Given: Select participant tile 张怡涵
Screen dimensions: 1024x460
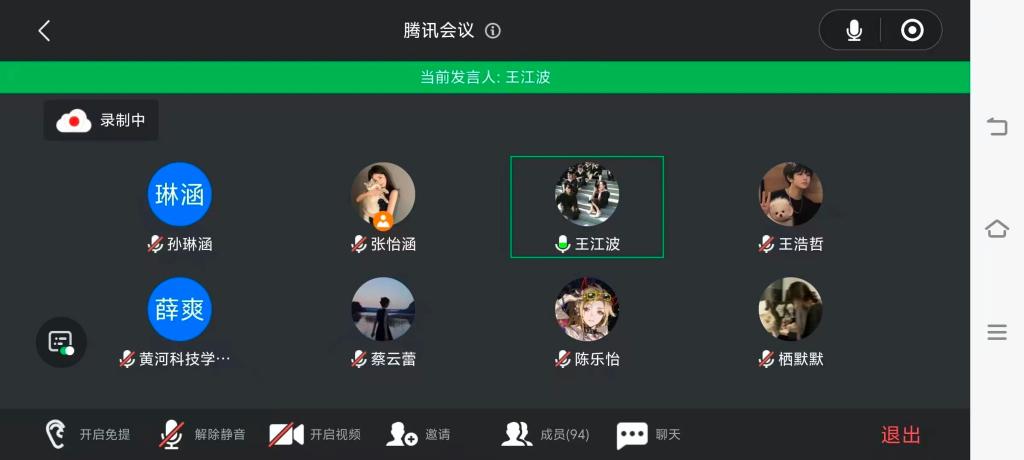Looking at the screenshot, I should tap(383, 195).
